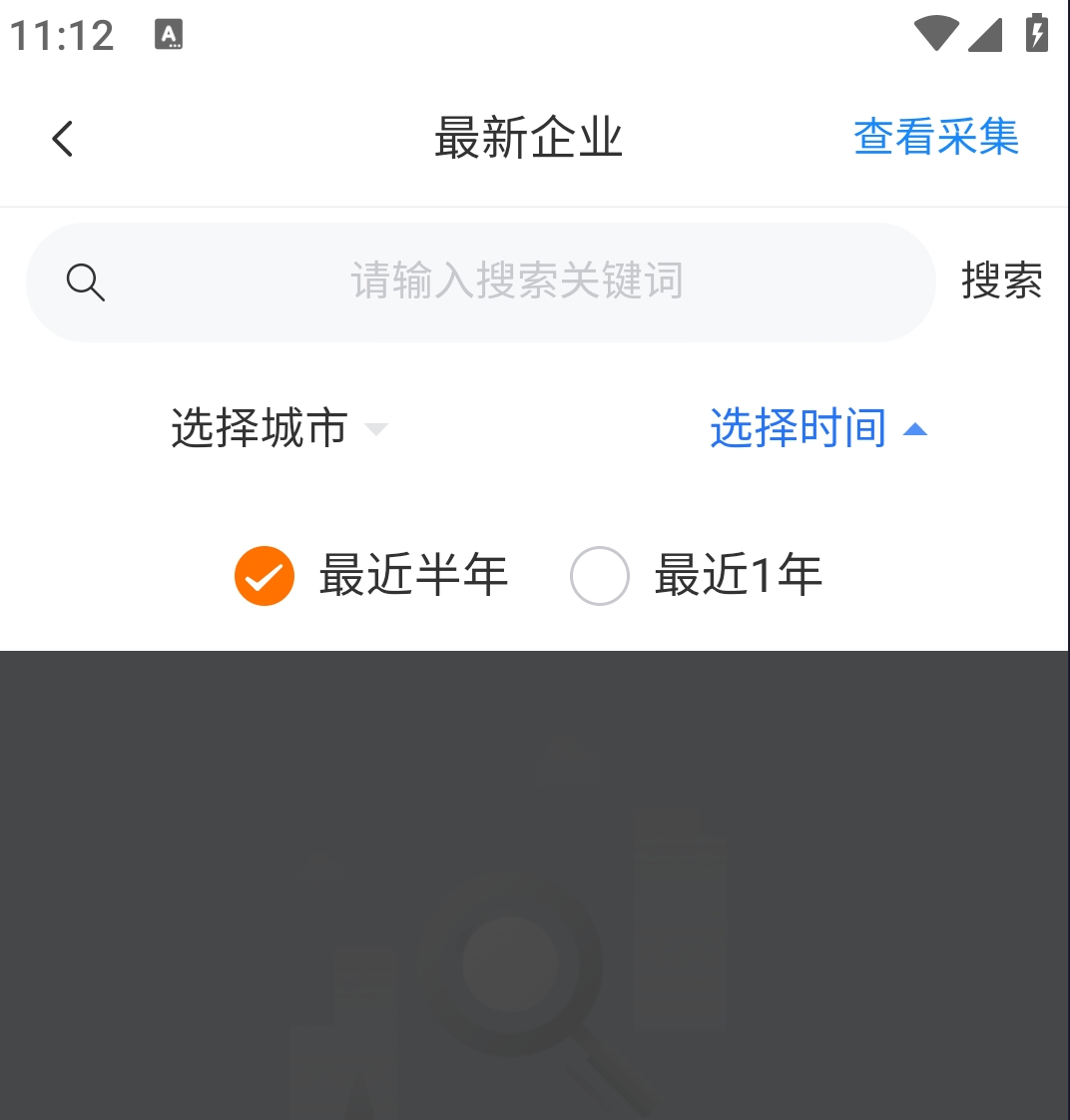Collapse the 选择时间 dropdown
This screenshot has width=1070, height=1120.
click(x=798, y=427)
